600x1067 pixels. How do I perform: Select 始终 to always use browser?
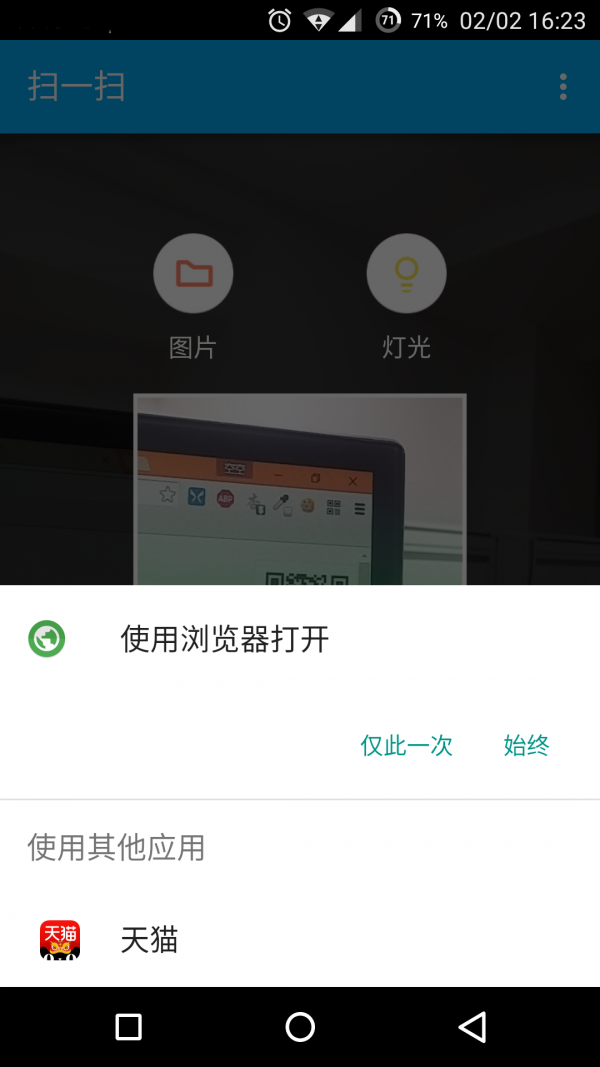pos(526,745)
